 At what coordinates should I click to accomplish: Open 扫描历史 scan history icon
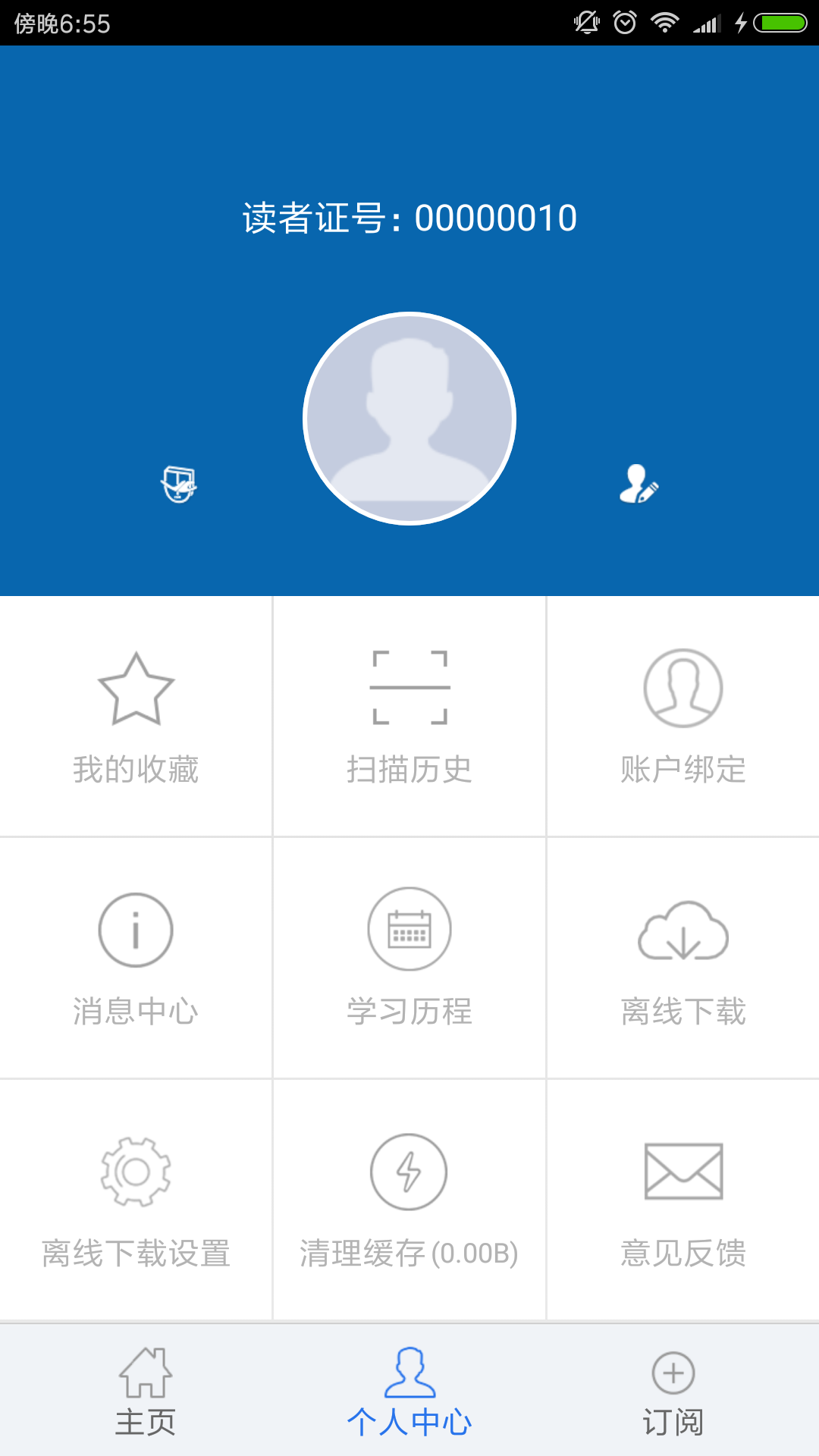tap(409, 686)
